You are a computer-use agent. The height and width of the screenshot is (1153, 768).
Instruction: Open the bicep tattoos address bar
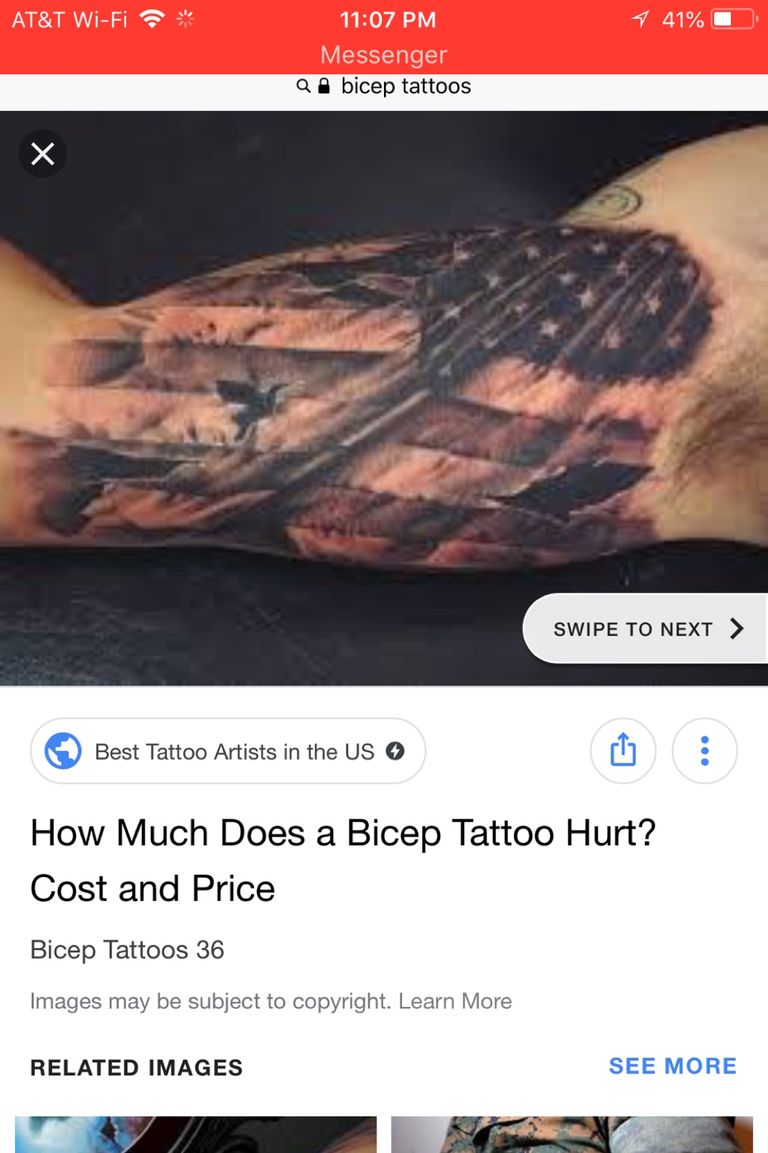[x=384, y=86]
